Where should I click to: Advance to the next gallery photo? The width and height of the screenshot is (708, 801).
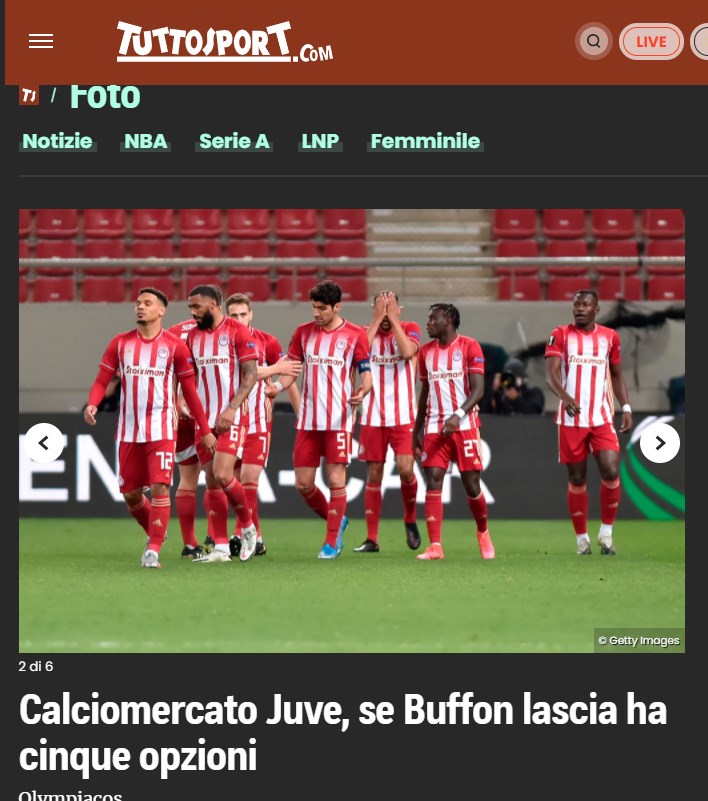(x=660, y=442)
